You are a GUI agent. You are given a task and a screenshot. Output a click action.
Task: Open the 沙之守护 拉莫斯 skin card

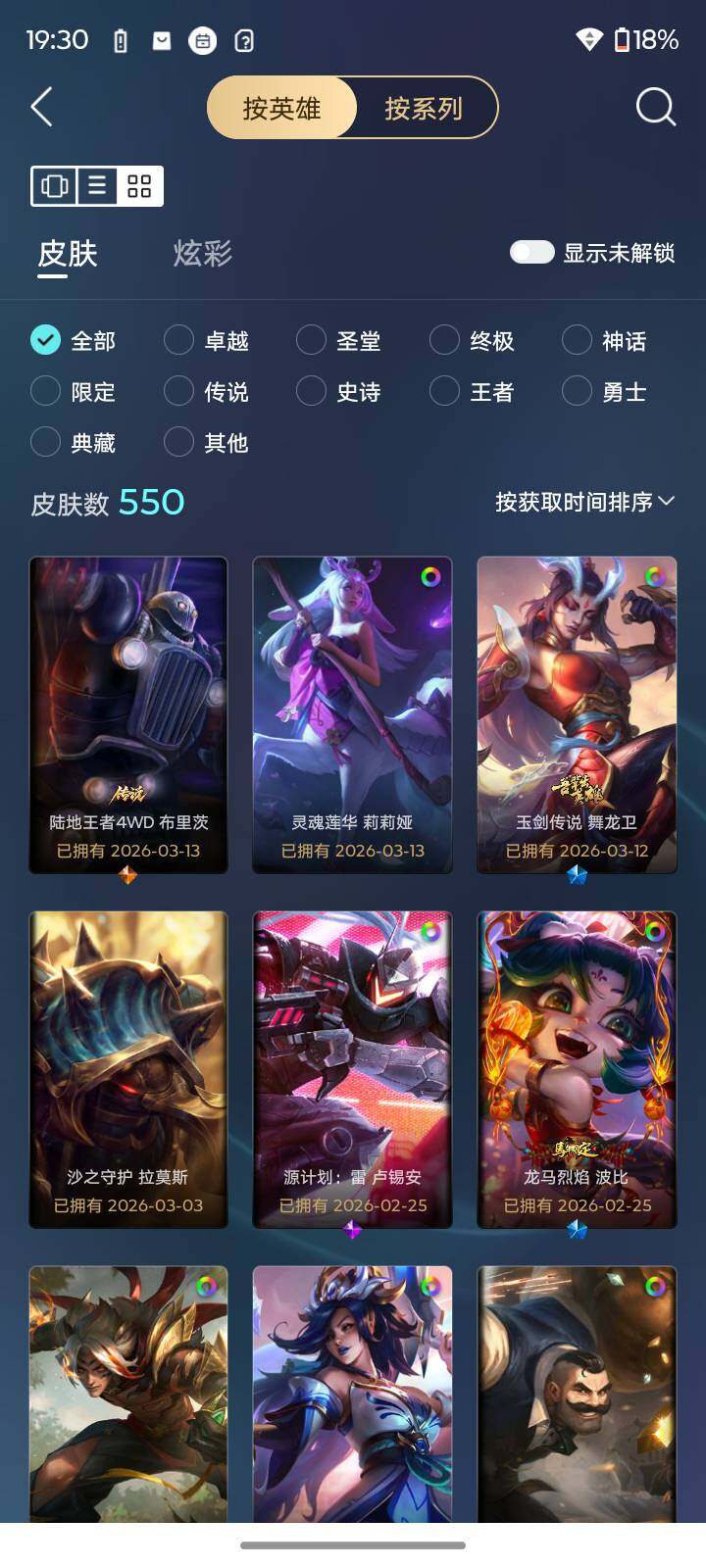[x=128, y=1070]
